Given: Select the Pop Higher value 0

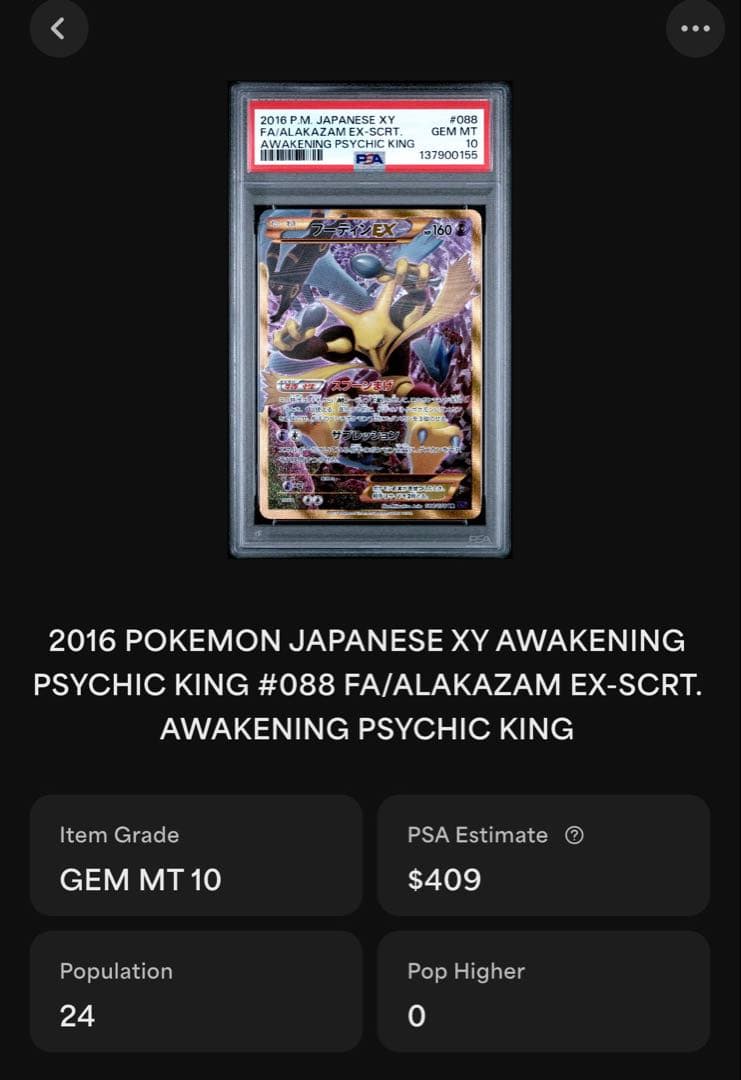Looking at the screenshot, I should click(x=416, y=1015).
